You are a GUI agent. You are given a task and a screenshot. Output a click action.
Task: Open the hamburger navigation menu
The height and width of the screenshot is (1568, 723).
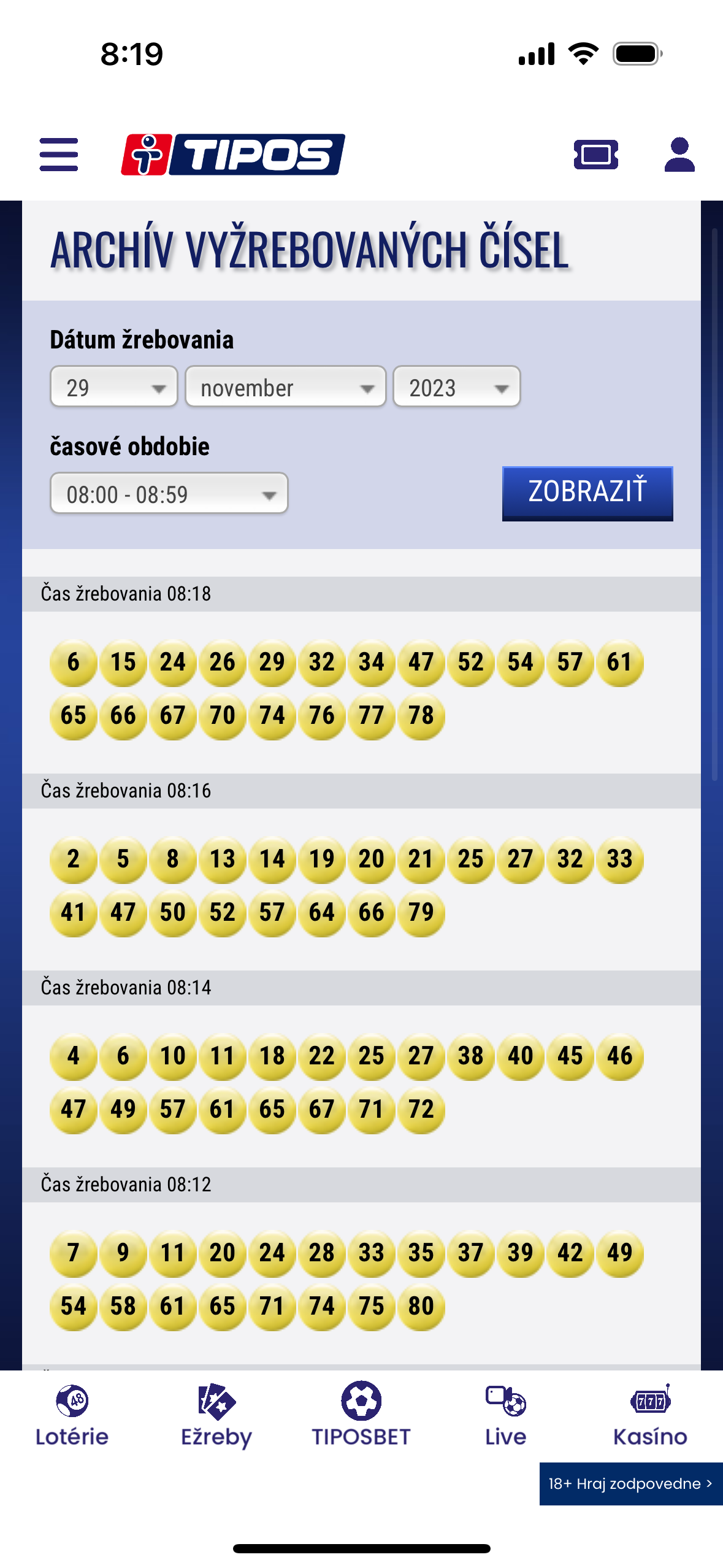point(58,155)
